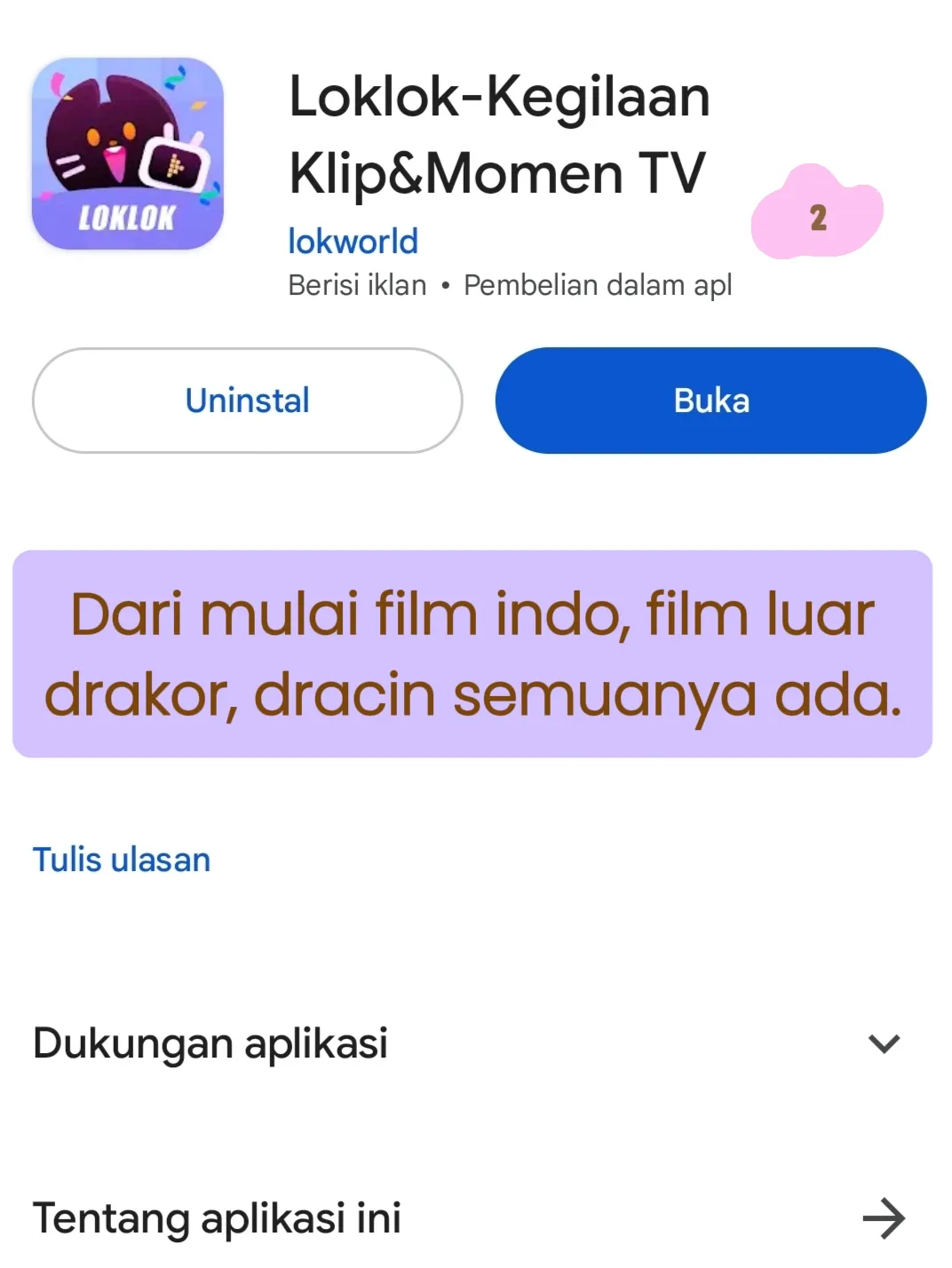Open the lokworld developer page
The height and width of the screenshot is (1268, 952).
[x=353, y=242]
